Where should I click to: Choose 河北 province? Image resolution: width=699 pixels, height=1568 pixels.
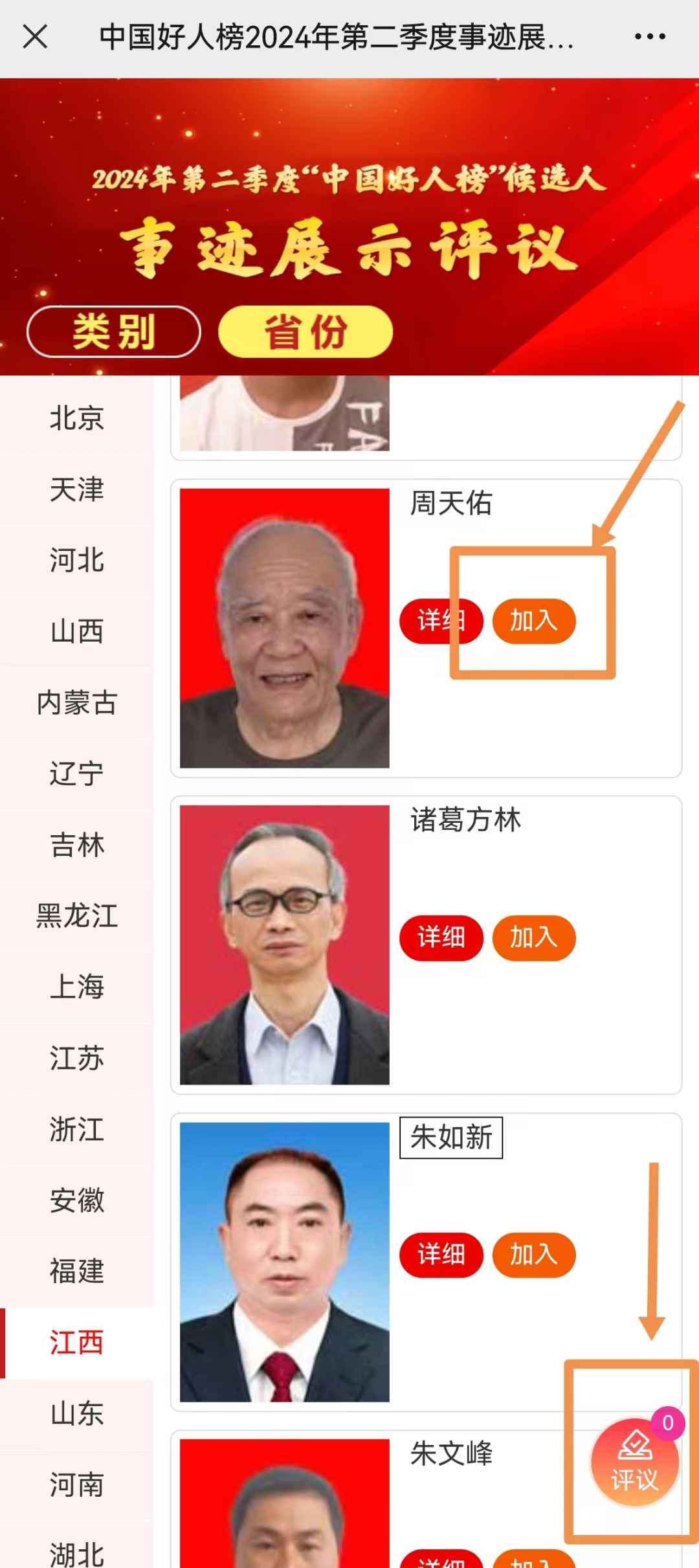pos(76,561)
